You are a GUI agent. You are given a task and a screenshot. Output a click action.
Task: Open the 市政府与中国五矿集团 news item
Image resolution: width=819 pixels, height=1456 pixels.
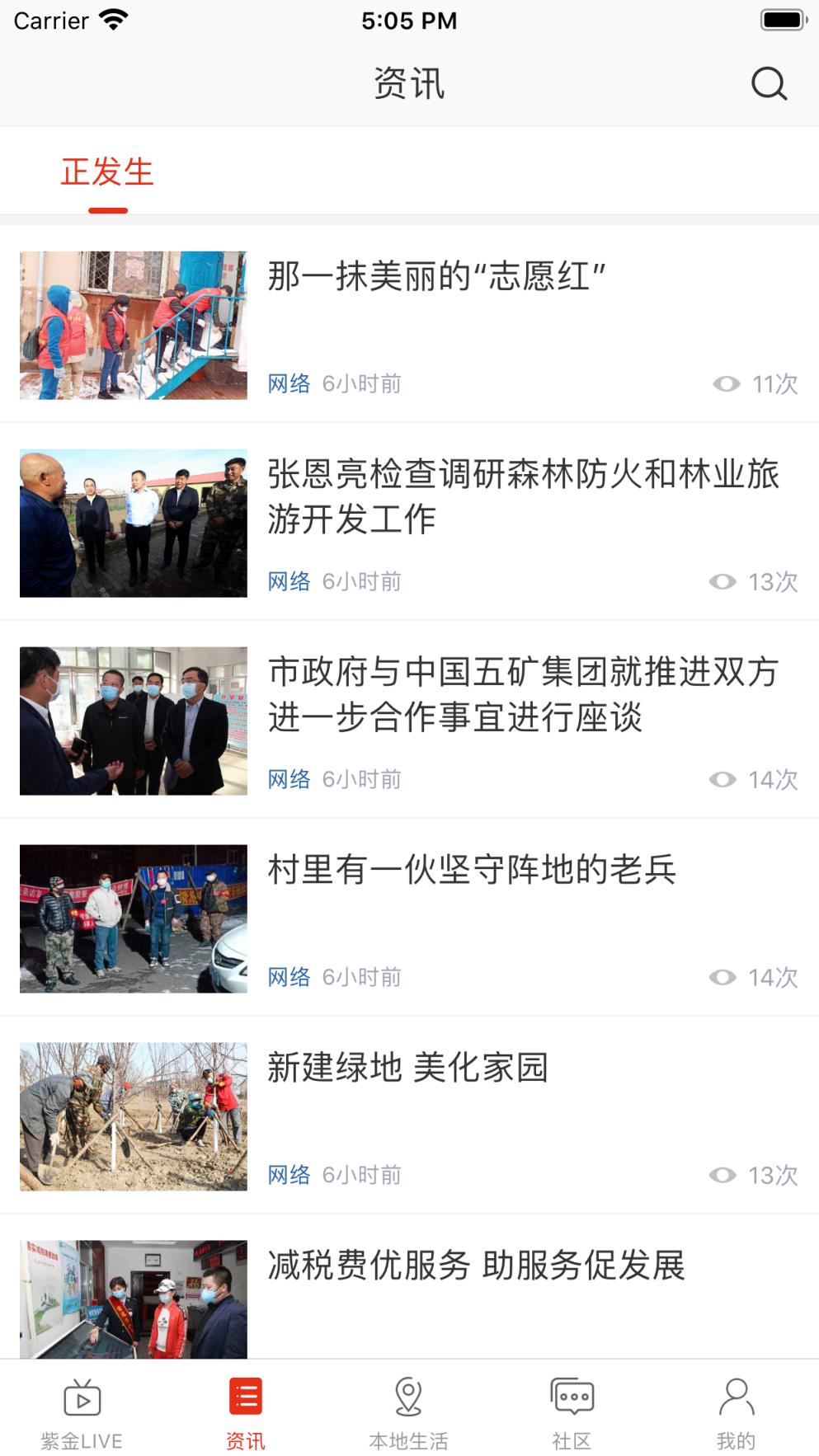point(523,694)
